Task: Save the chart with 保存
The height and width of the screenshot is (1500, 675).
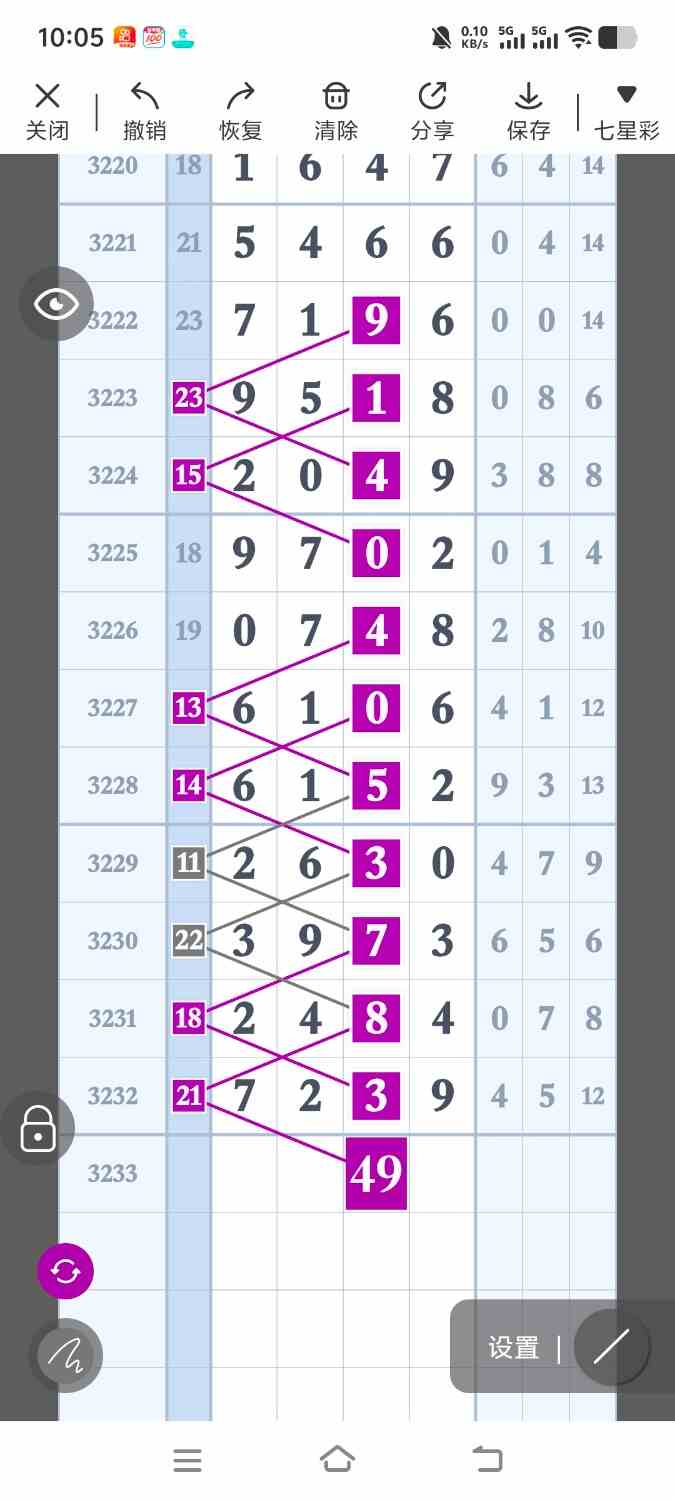Action: click(x=528, y=111)
